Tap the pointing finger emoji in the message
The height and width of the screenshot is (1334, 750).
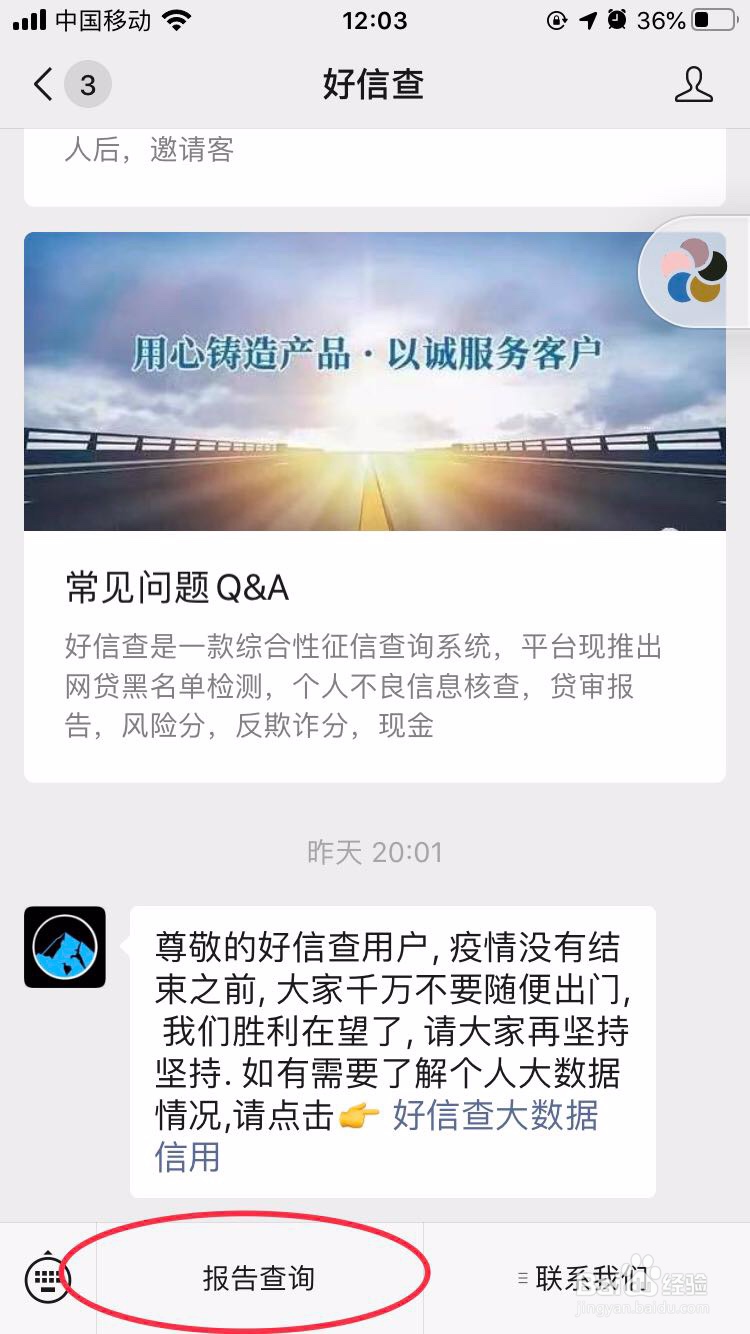tap(360, 1117)
